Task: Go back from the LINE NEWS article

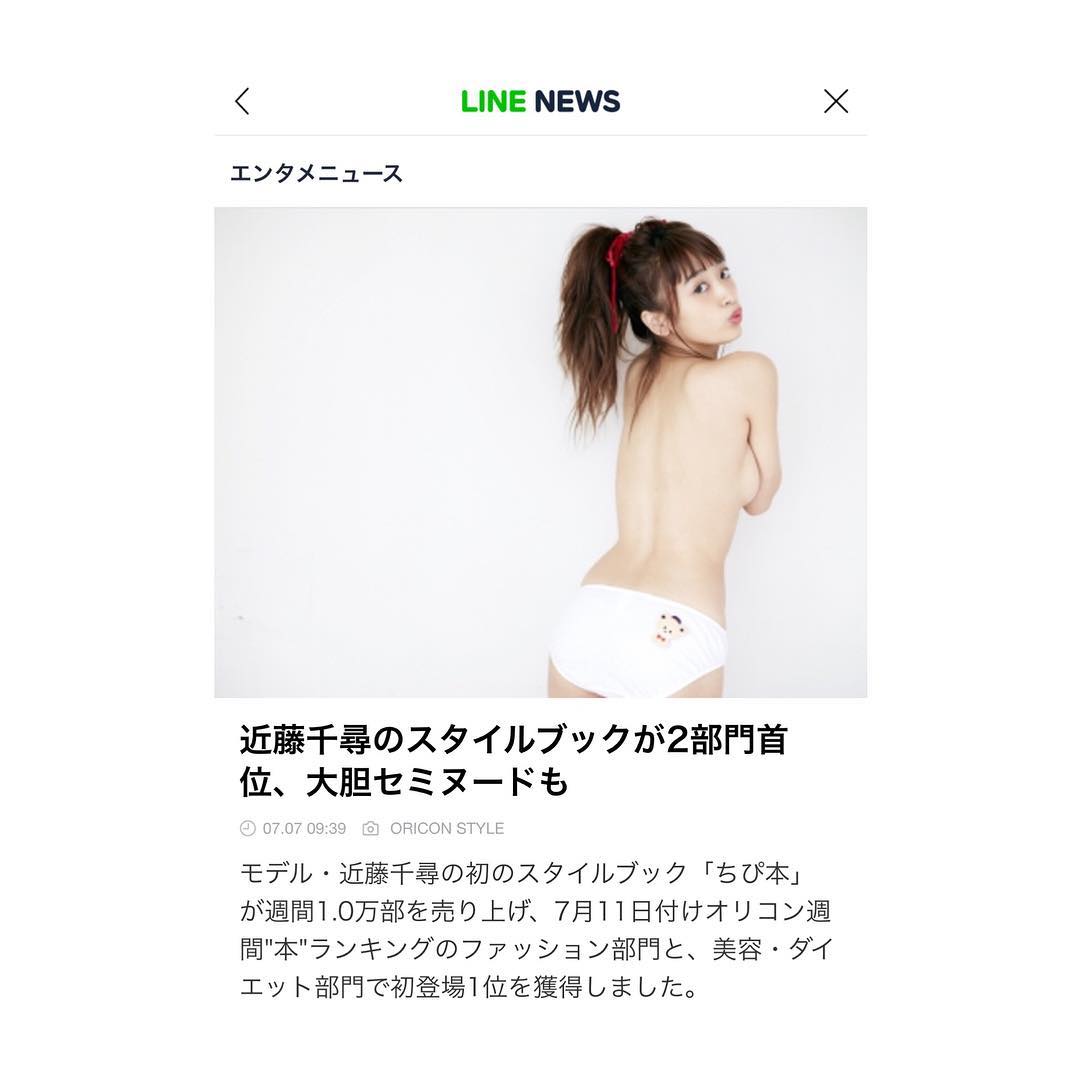Action: click(242, 101)
